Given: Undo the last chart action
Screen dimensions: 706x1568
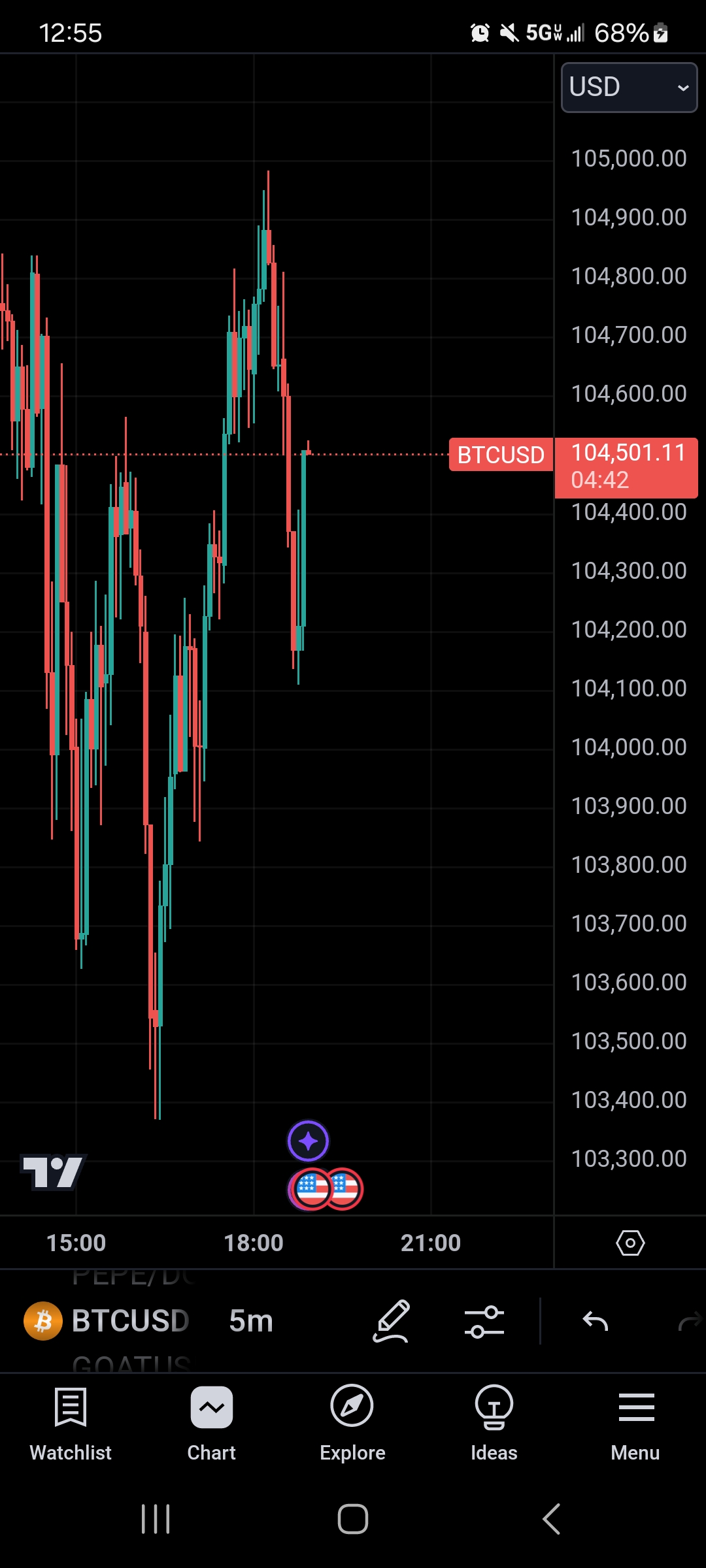Looking at the screenshot, I should (x=596, y=1321).
